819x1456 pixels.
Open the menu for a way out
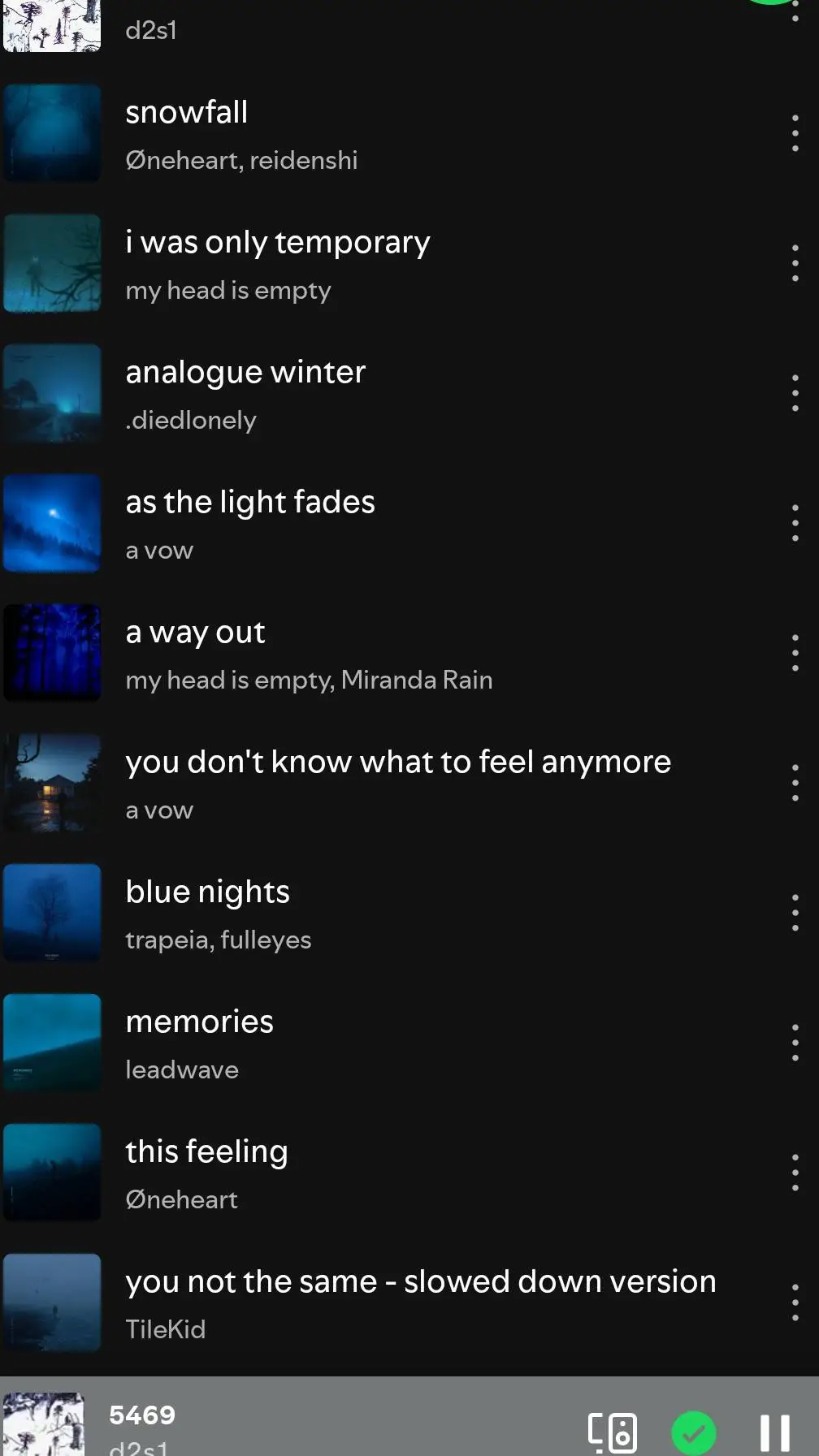point(795,653)
